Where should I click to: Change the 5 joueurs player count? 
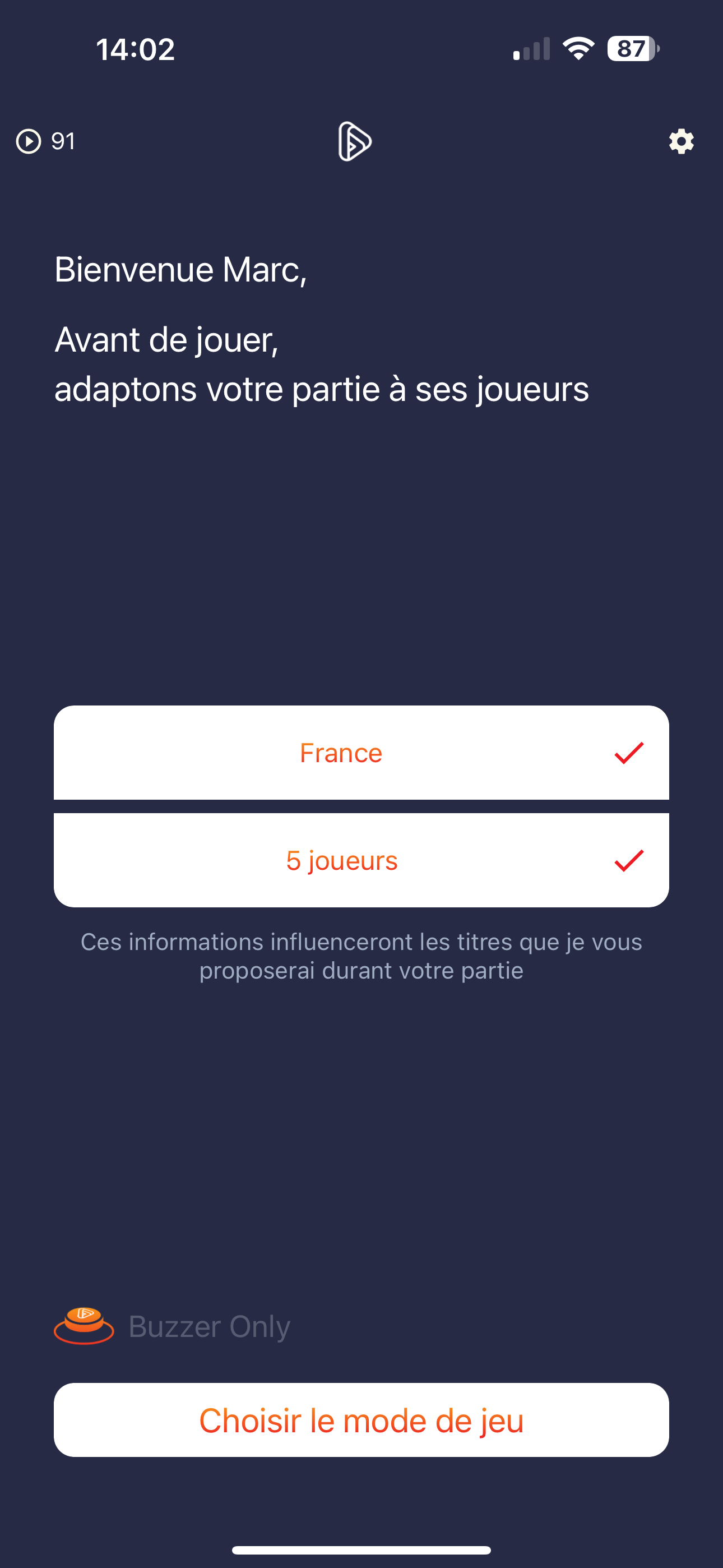361,860
